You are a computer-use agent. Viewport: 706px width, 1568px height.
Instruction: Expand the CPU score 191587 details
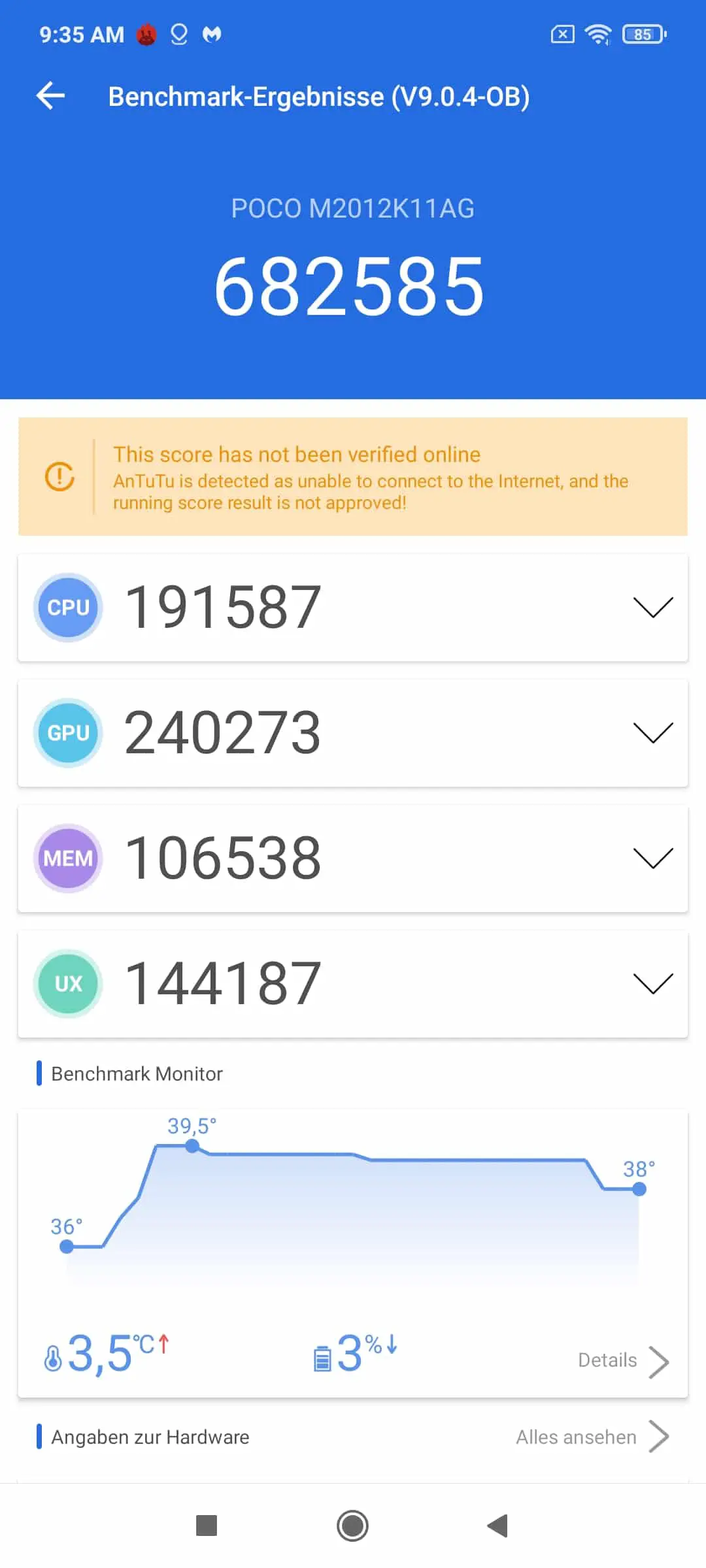353,608
